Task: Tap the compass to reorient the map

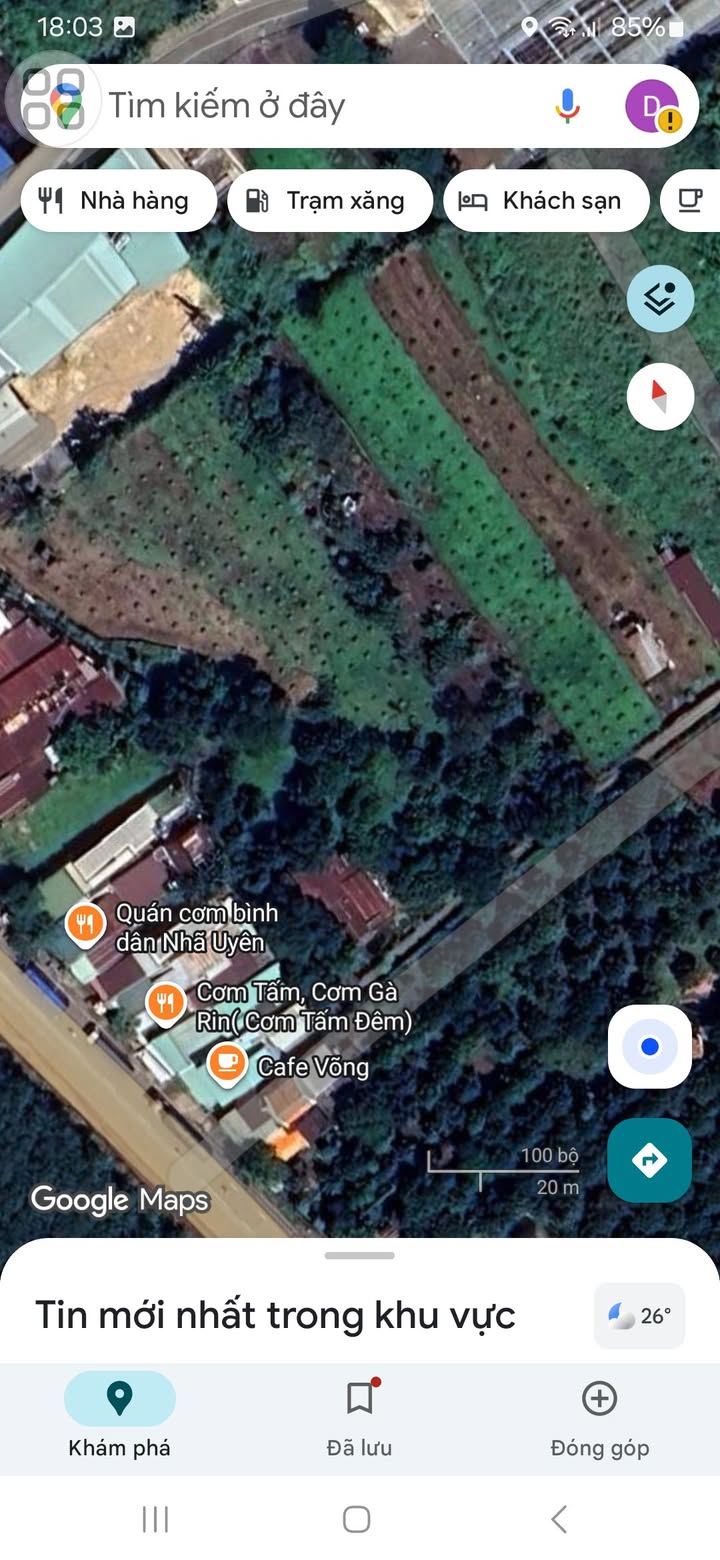Action: click(x=660, y=397)
